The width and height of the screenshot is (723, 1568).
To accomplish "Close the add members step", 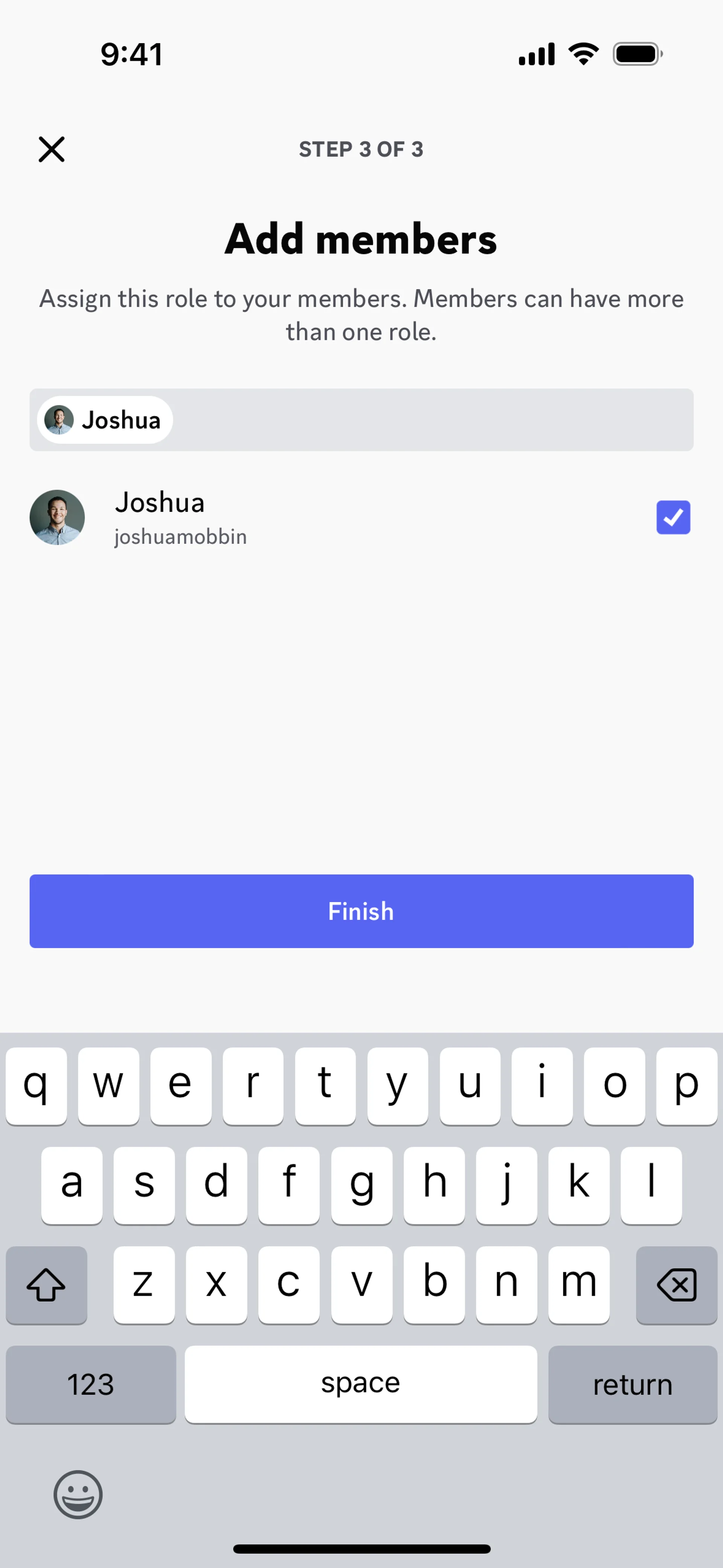I will pos(51,149).
